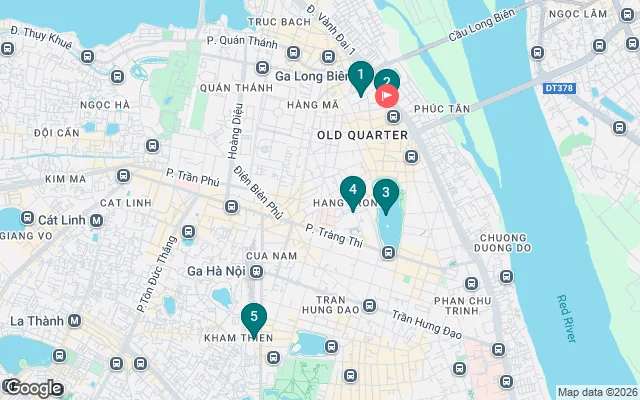Tap map marker number 4
Screen dimensions: 640x400
click(x=352, y=189)
